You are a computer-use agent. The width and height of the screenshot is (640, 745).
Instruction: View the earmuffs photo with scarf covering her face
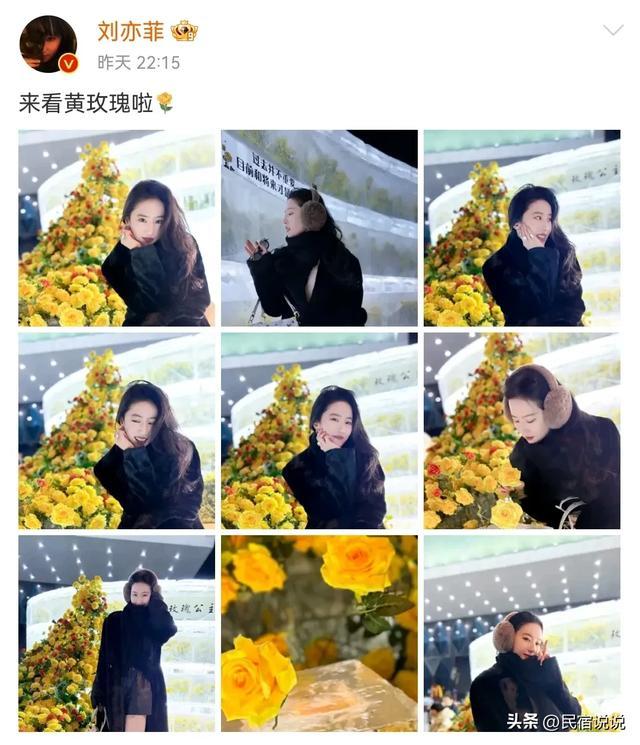(x=521, y=633)
